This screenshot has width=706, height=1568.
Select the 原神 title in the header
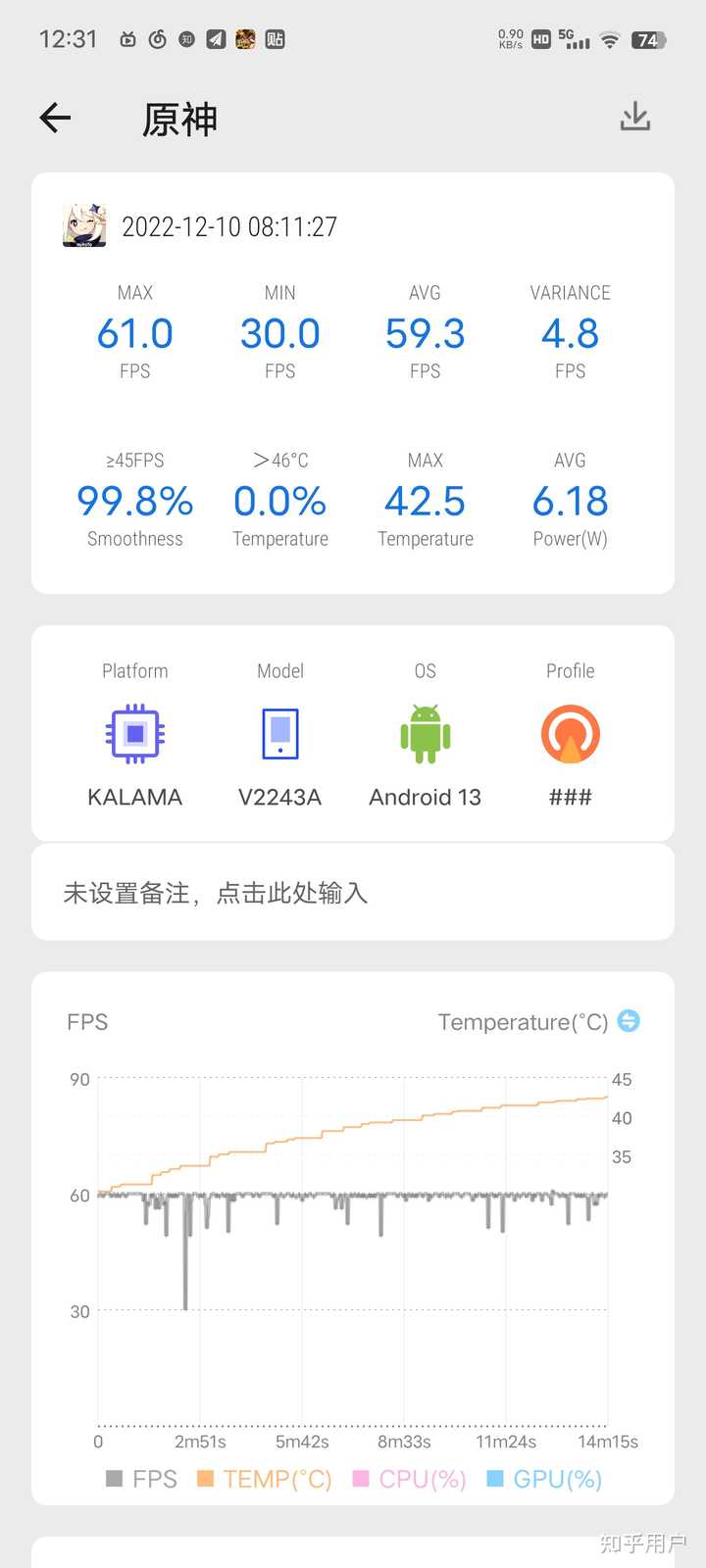[179, 118]
